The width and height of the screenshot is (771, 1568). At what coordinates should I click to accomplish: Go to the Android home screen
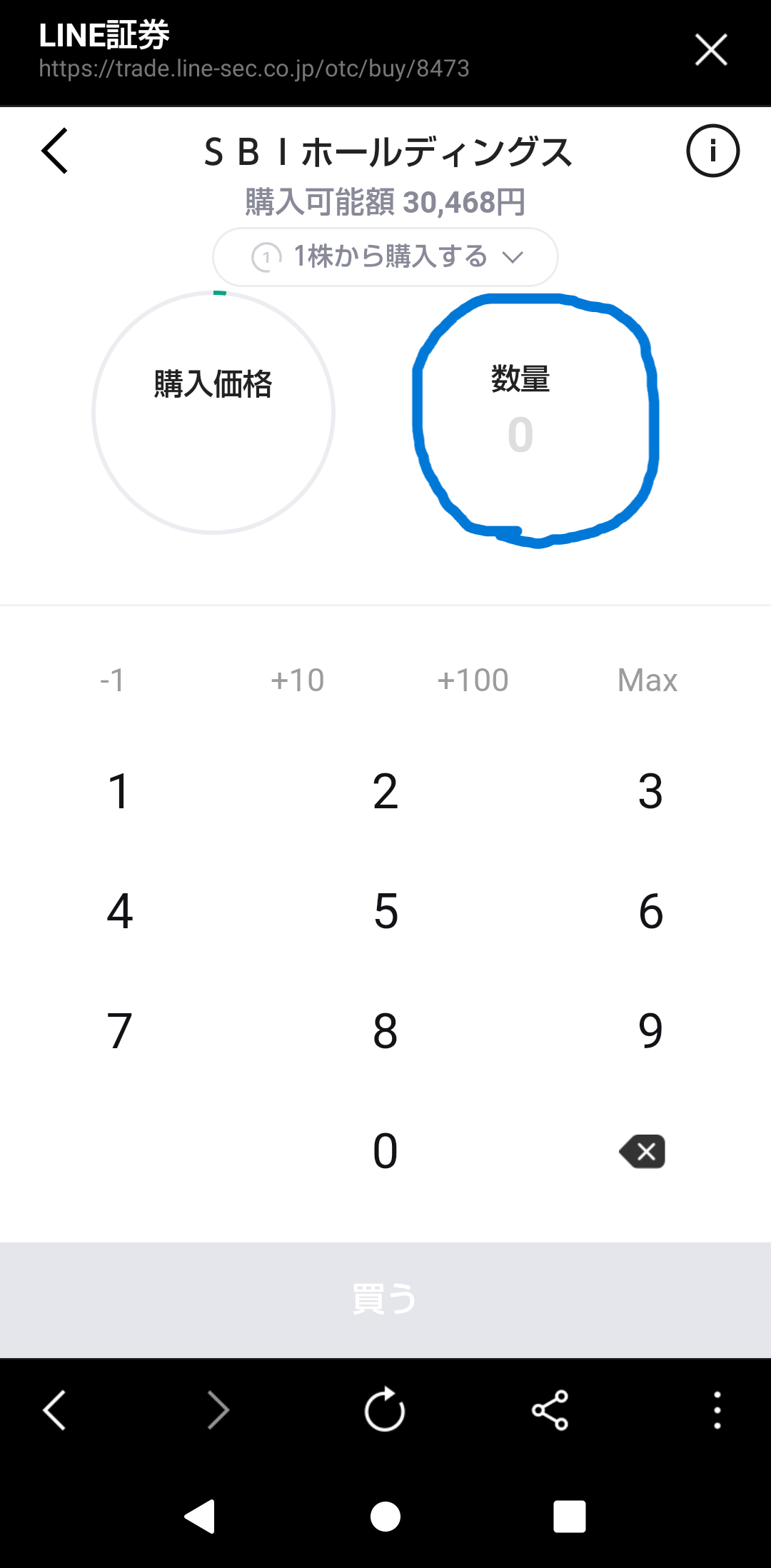(385, 1517)
